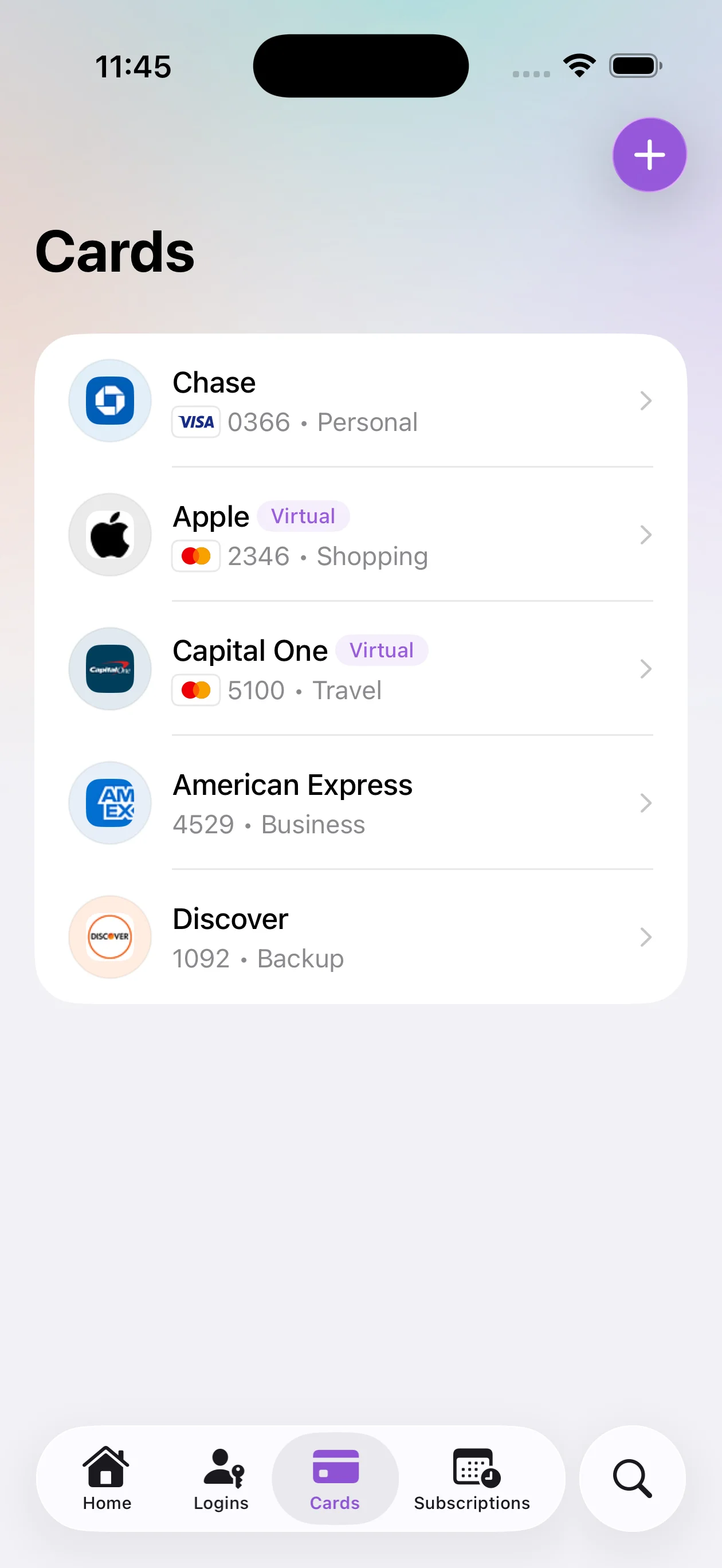The width and height of the screenshot is (722, 1568).
Task: Tap the search magnifier icon
Action: tap(632, 1479)
